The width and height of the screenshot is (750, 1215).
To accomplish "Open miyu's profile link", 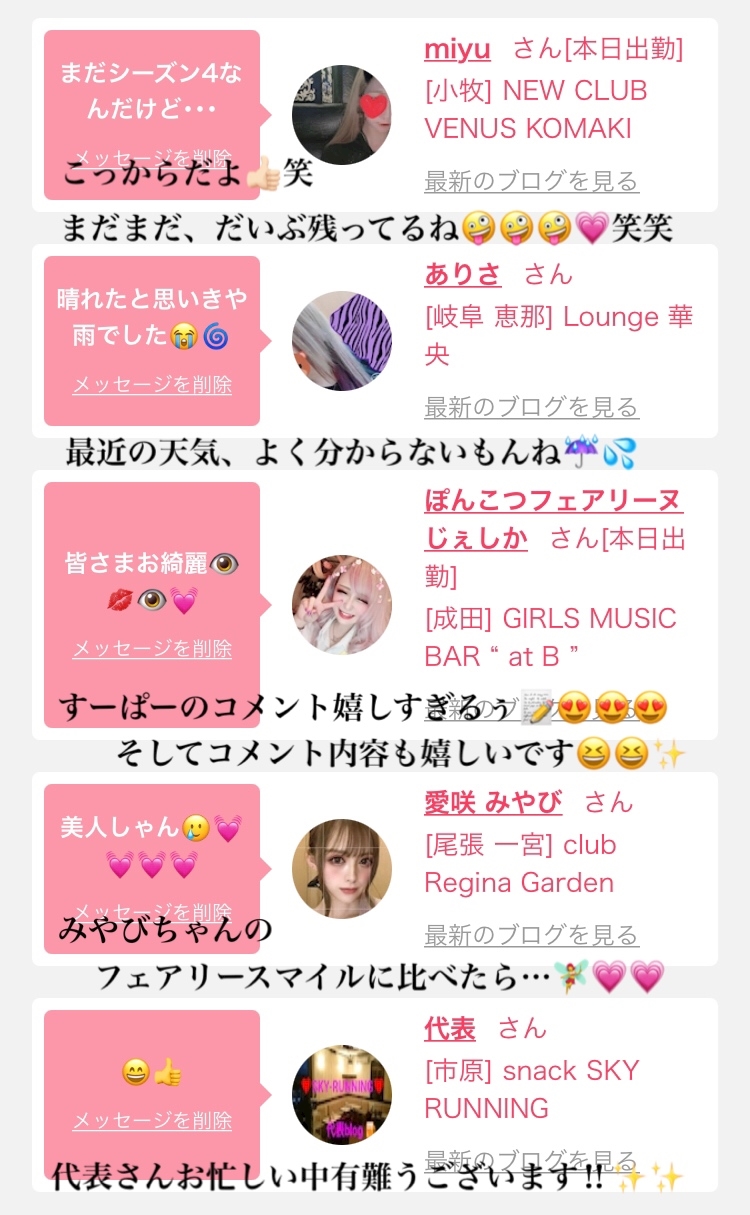I will (x=457, y=48).
